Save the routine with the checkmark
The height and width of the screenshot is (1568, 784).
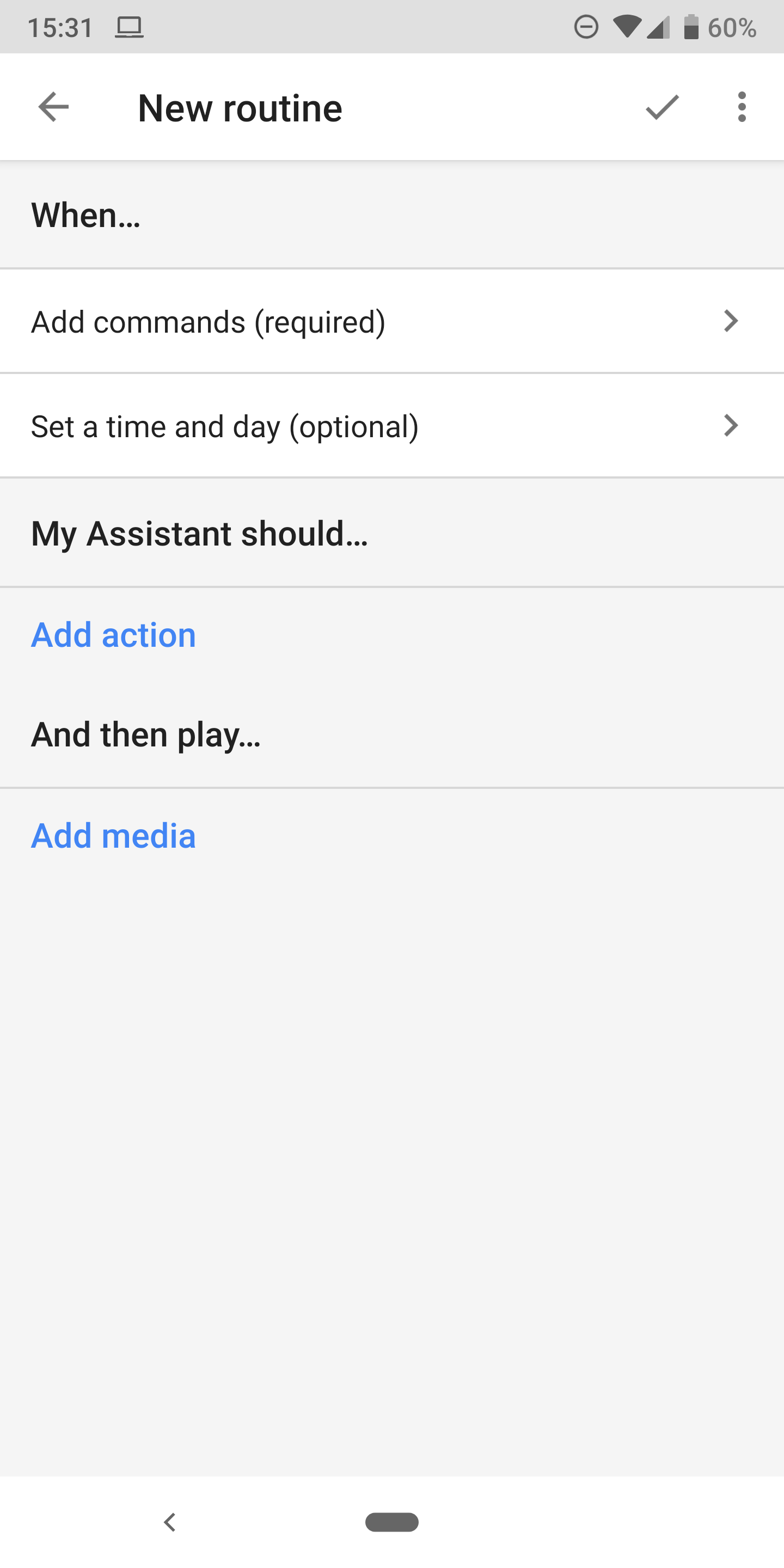coord(661,107)
